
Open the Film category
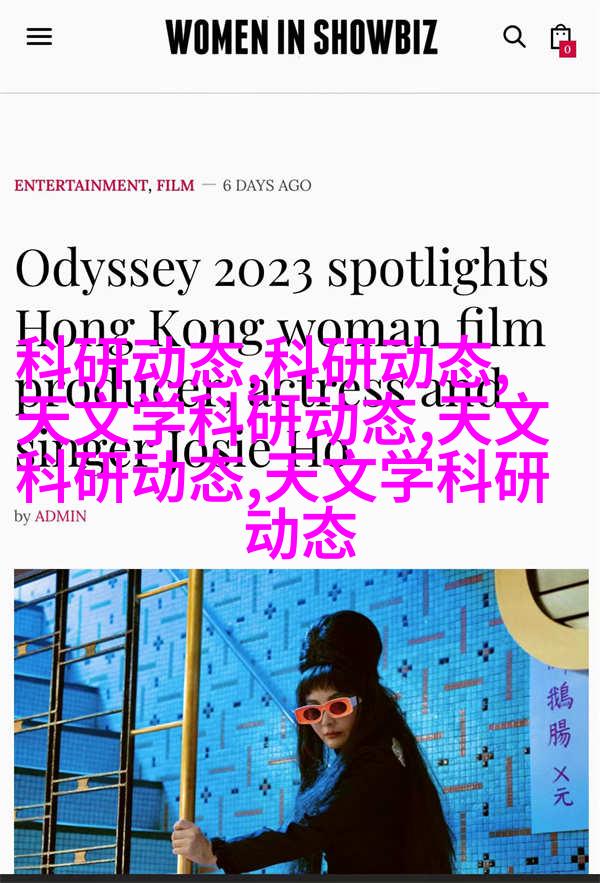[x=175, y=185]
